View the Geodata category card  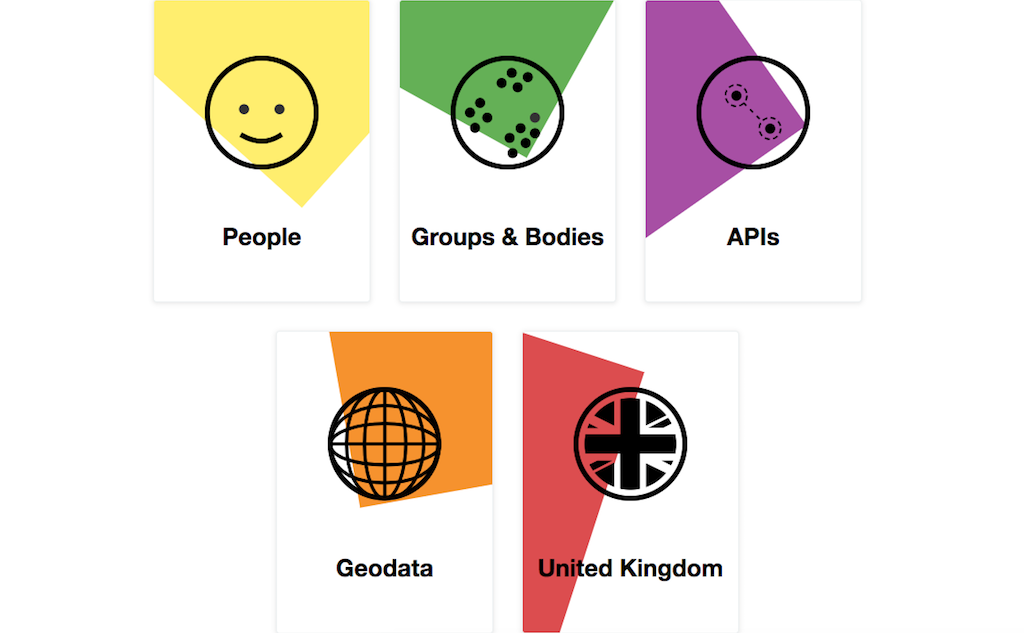click(384, 480)
